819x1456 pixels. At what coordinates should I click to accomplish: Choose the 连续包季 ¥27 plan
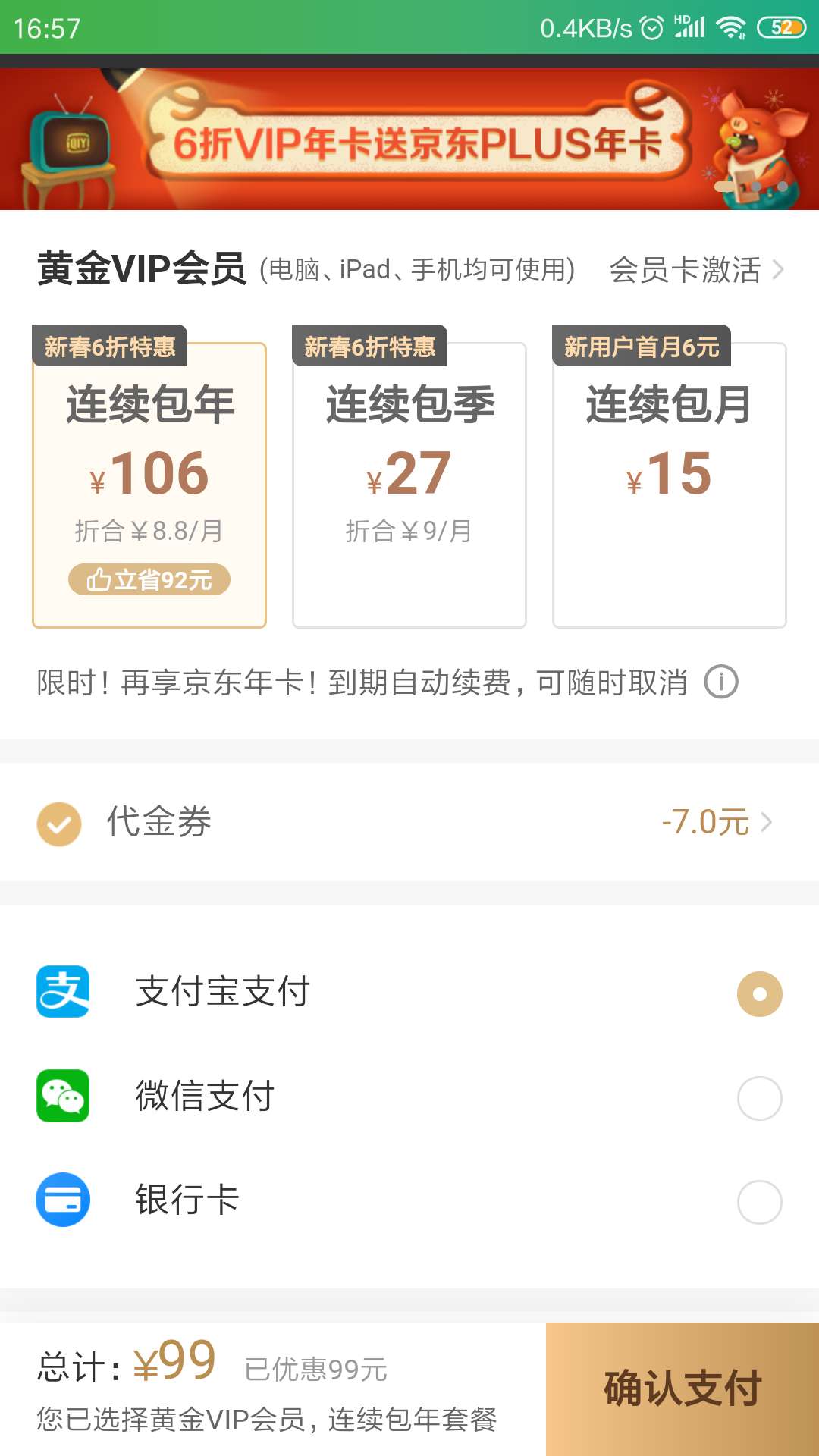coord(409,485)
